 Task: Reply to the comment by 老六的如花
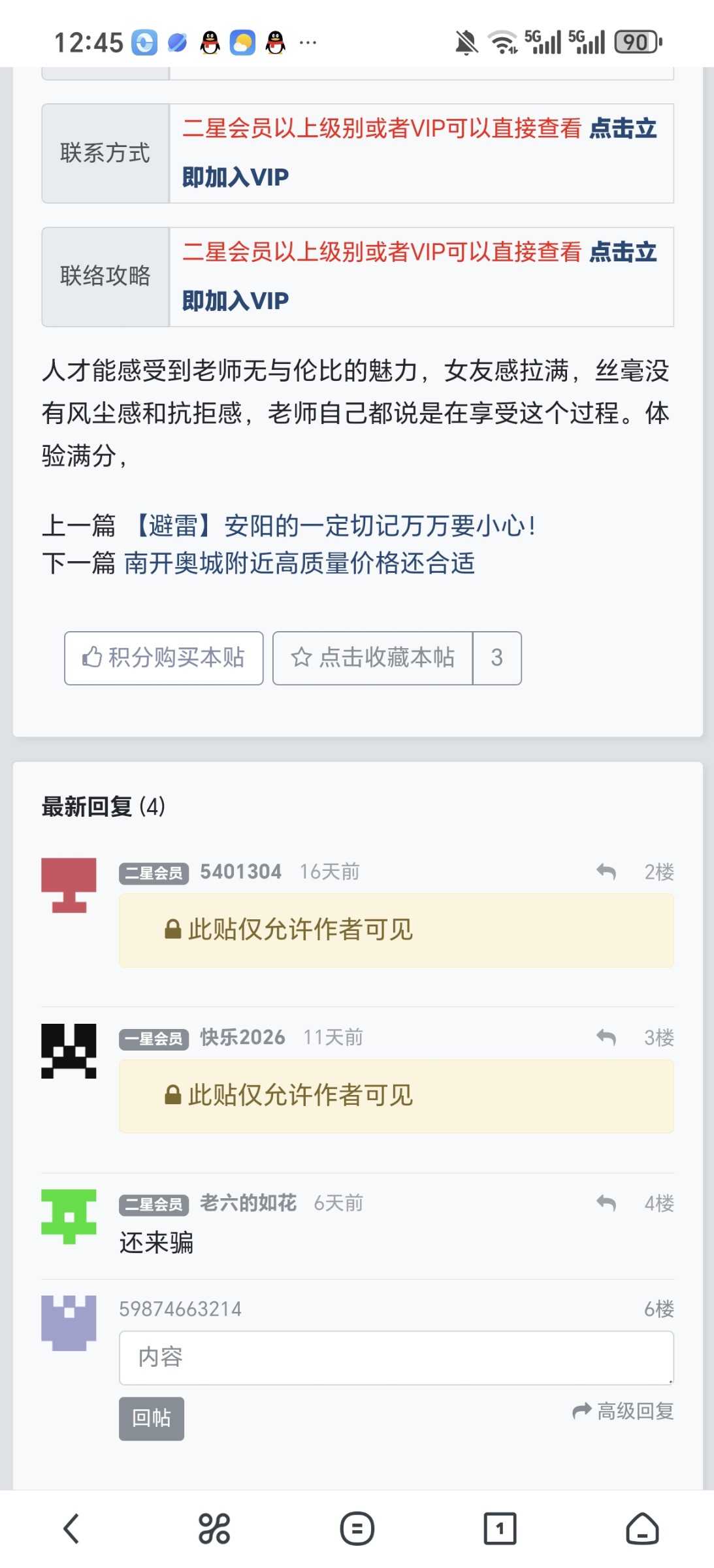606,1203
